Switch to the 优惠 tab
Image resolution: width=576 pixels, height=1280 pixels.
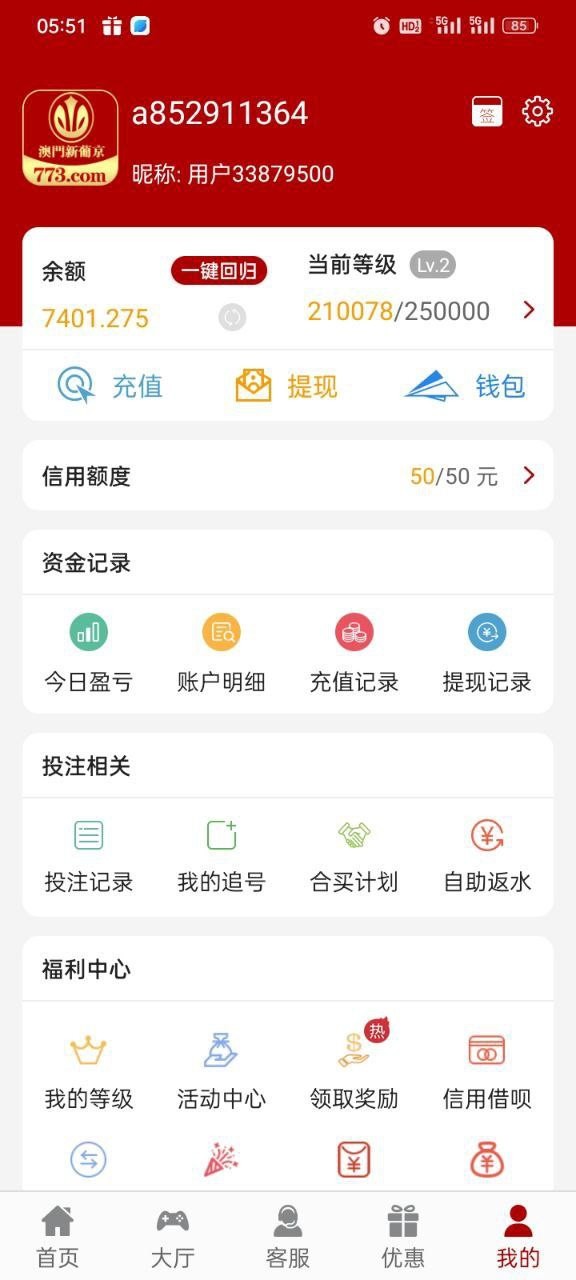coord(403,1236)
